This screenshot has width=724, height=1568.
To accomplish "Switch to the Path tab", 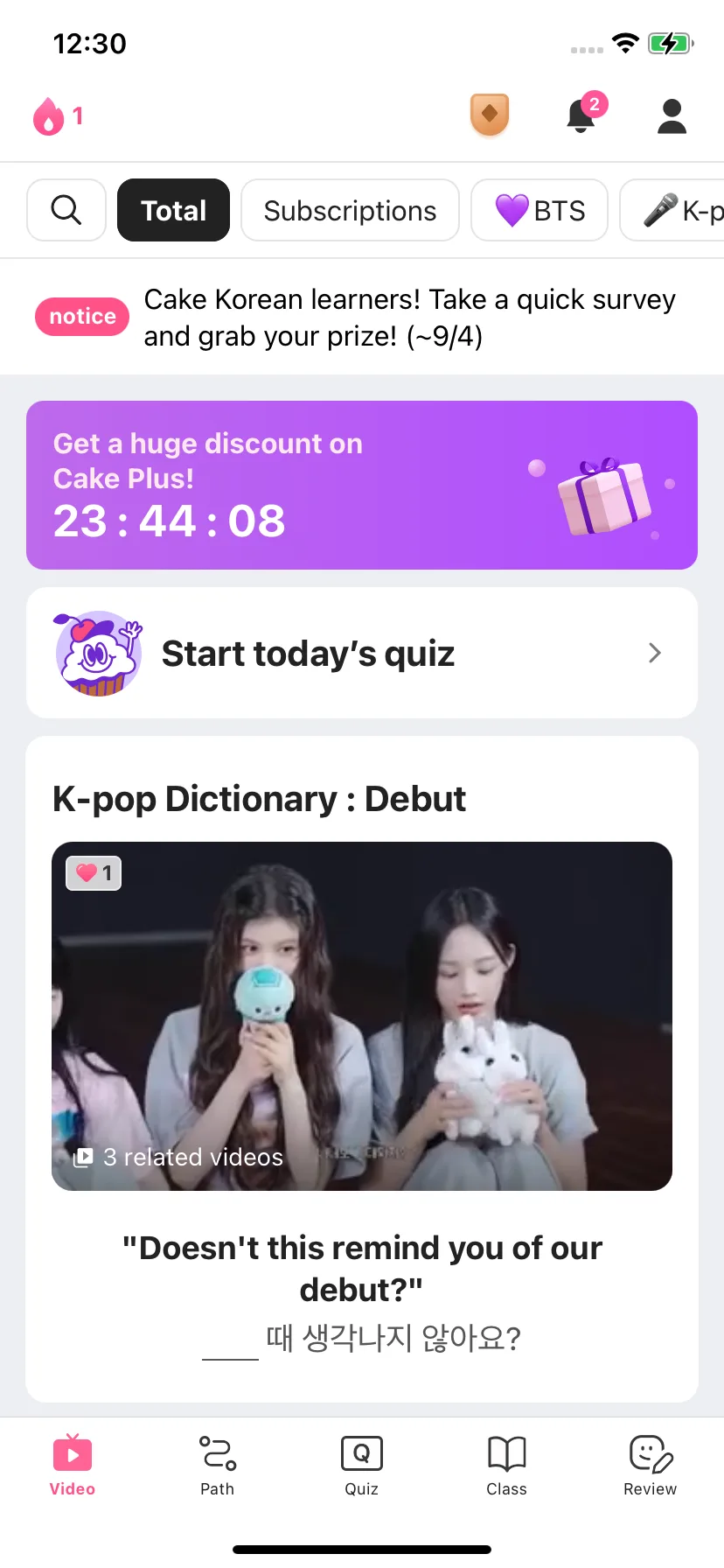I will [x=217, y=1465].
